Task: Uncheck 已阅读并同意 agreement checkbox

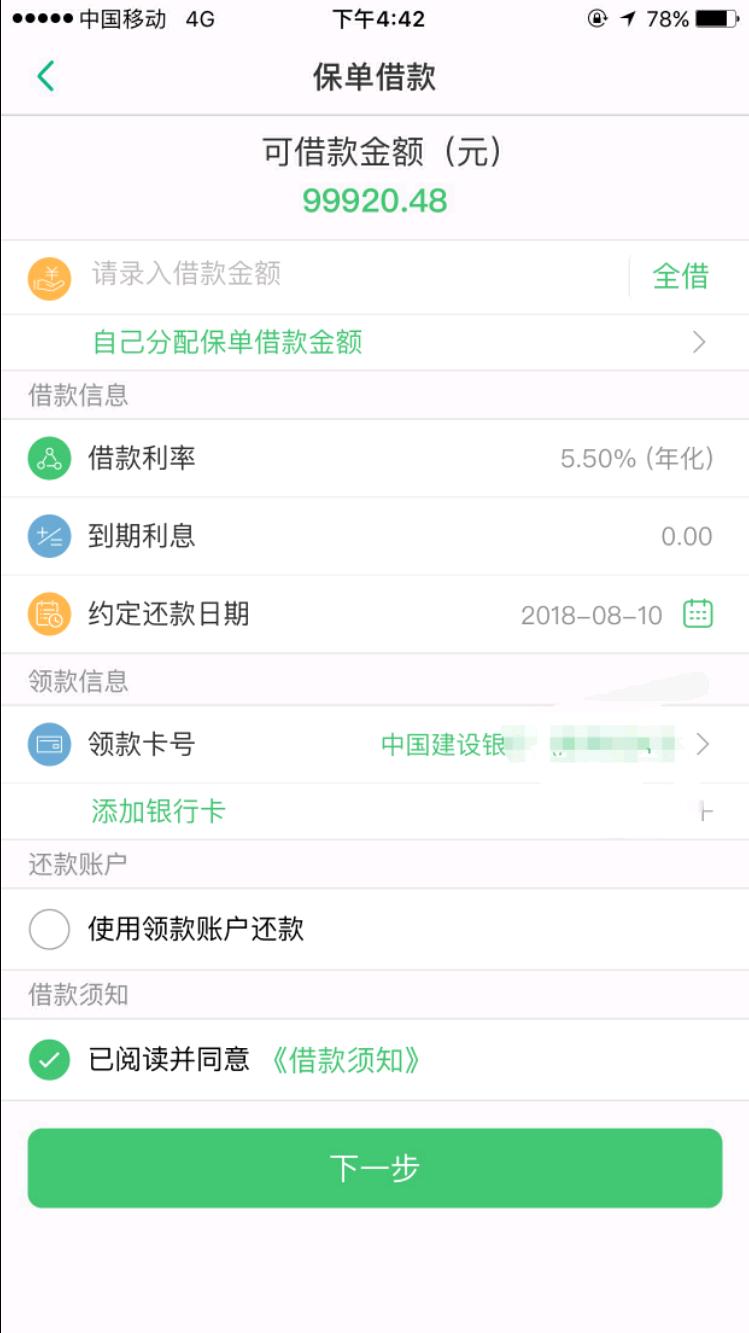Action: point(49,1061)
